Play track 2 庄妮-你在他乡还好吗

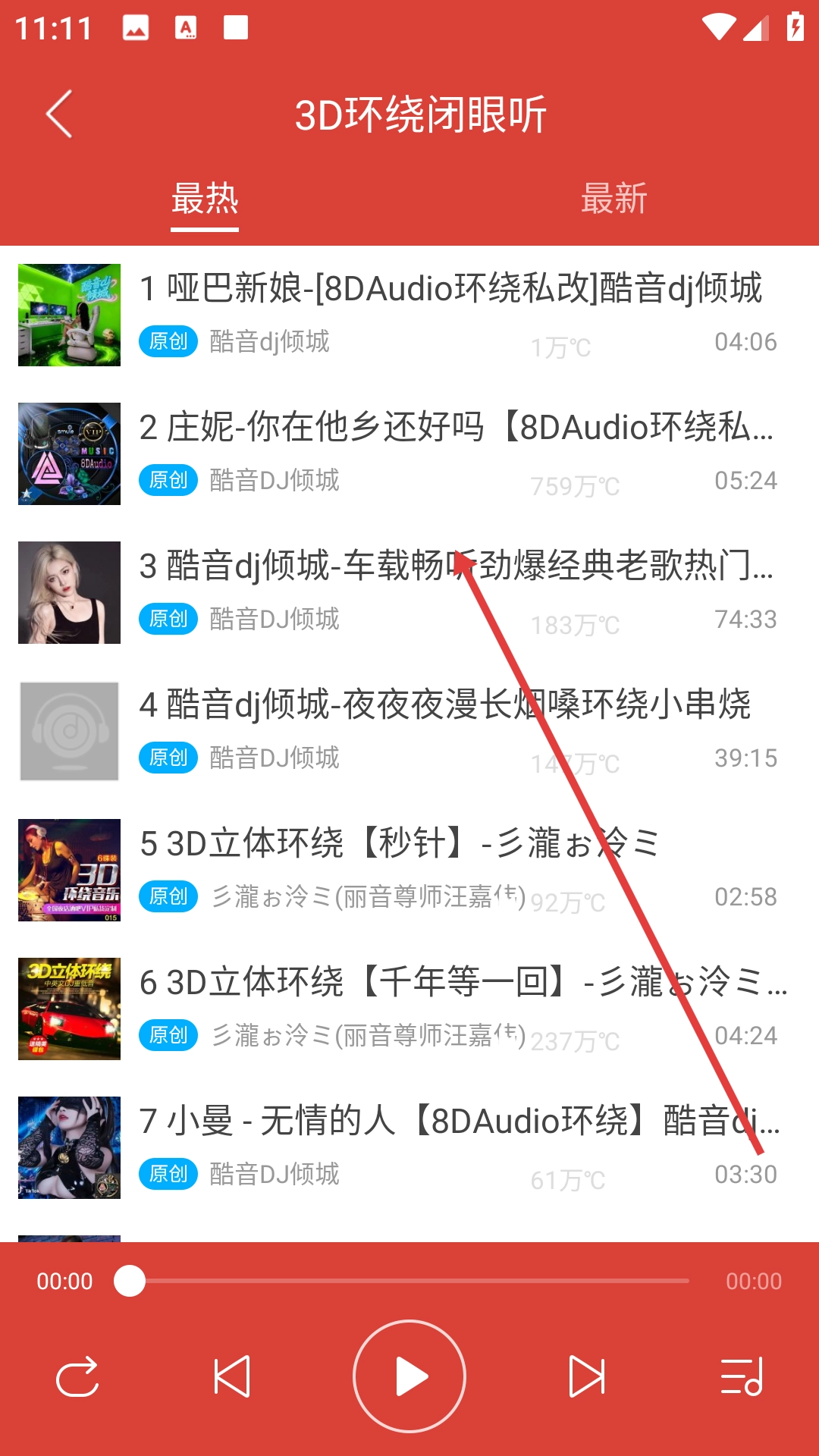[x=455, y=428]
